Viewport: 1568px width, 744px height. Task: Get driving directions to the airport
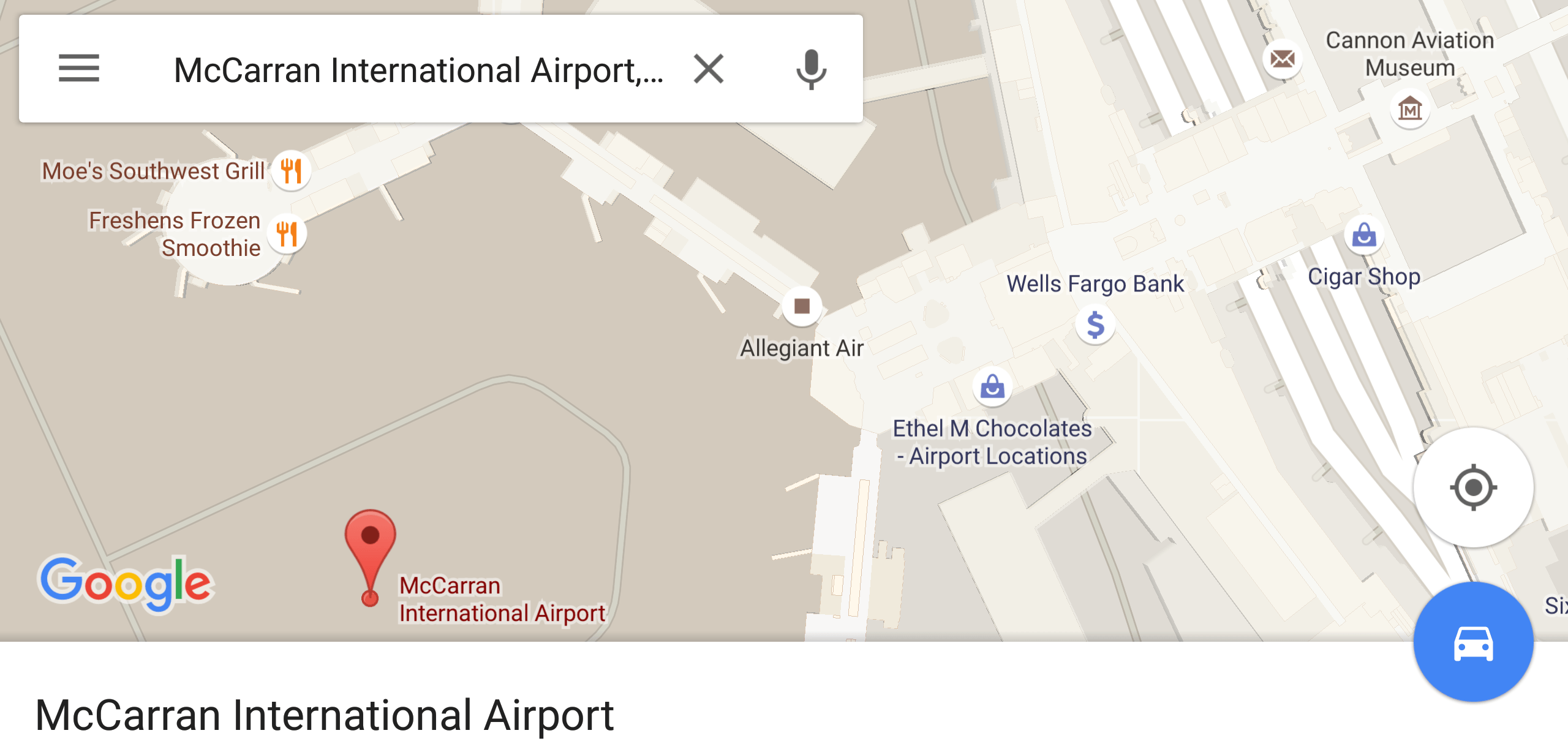click(x=1473, y=642)
